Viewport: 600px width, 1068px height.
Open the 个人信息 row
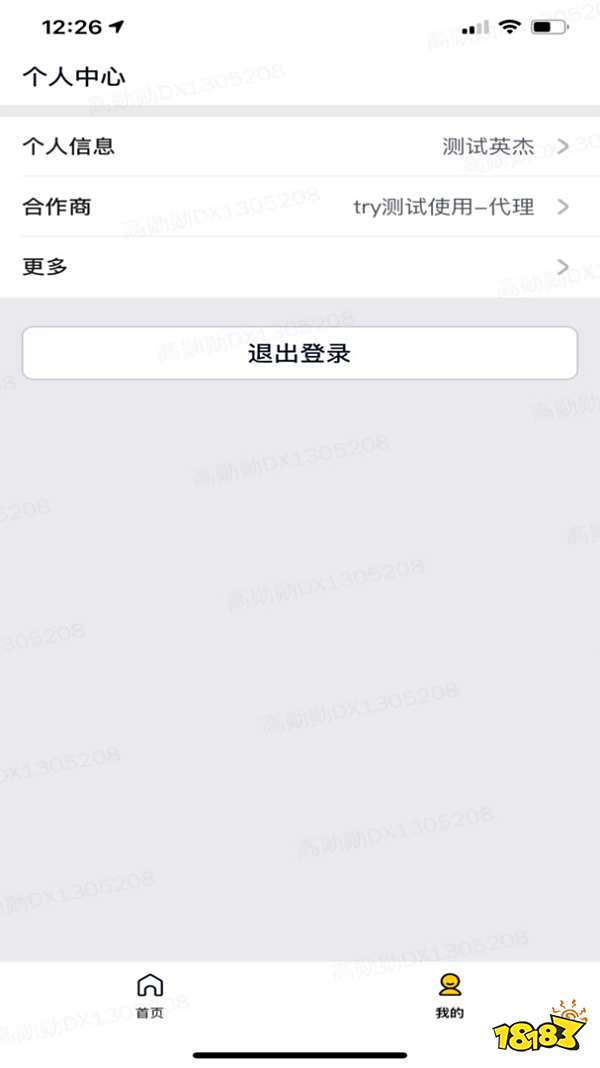[x=300, y=147]
